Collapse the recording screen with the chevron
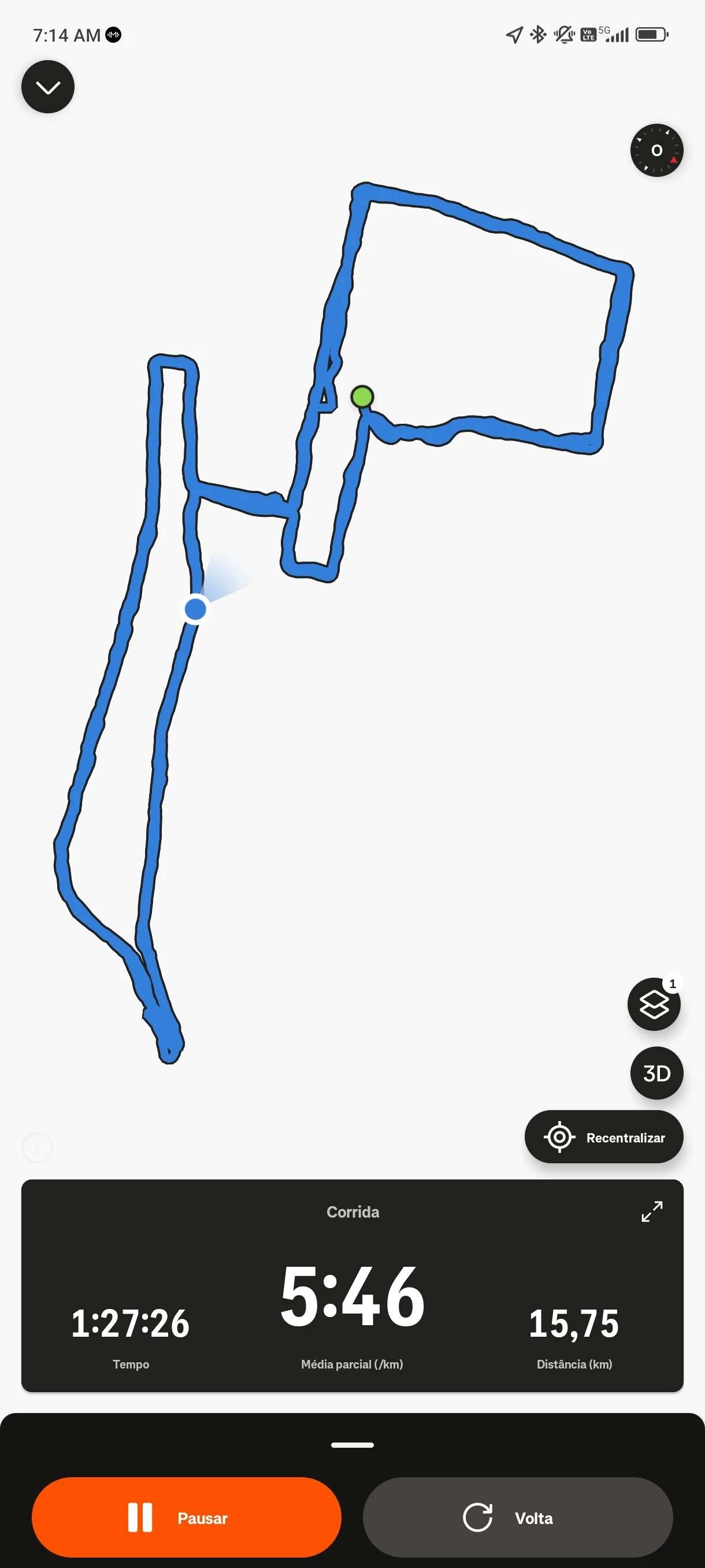705x1568 pixels. (x=48, y=86)
